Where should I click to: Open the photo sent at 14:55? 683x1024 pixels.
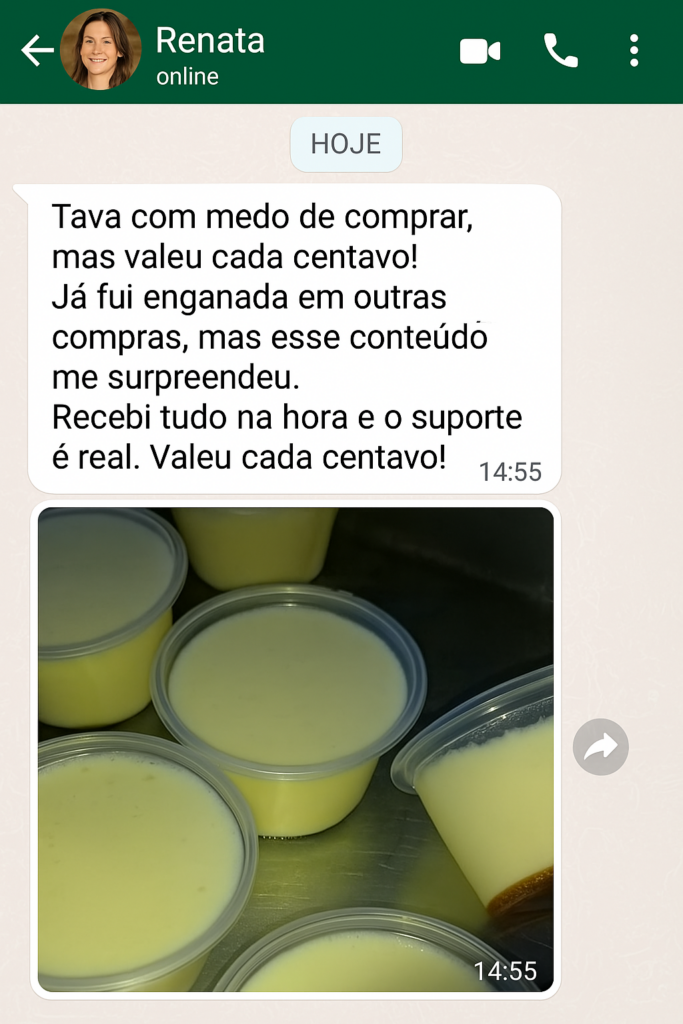[295, 749]
